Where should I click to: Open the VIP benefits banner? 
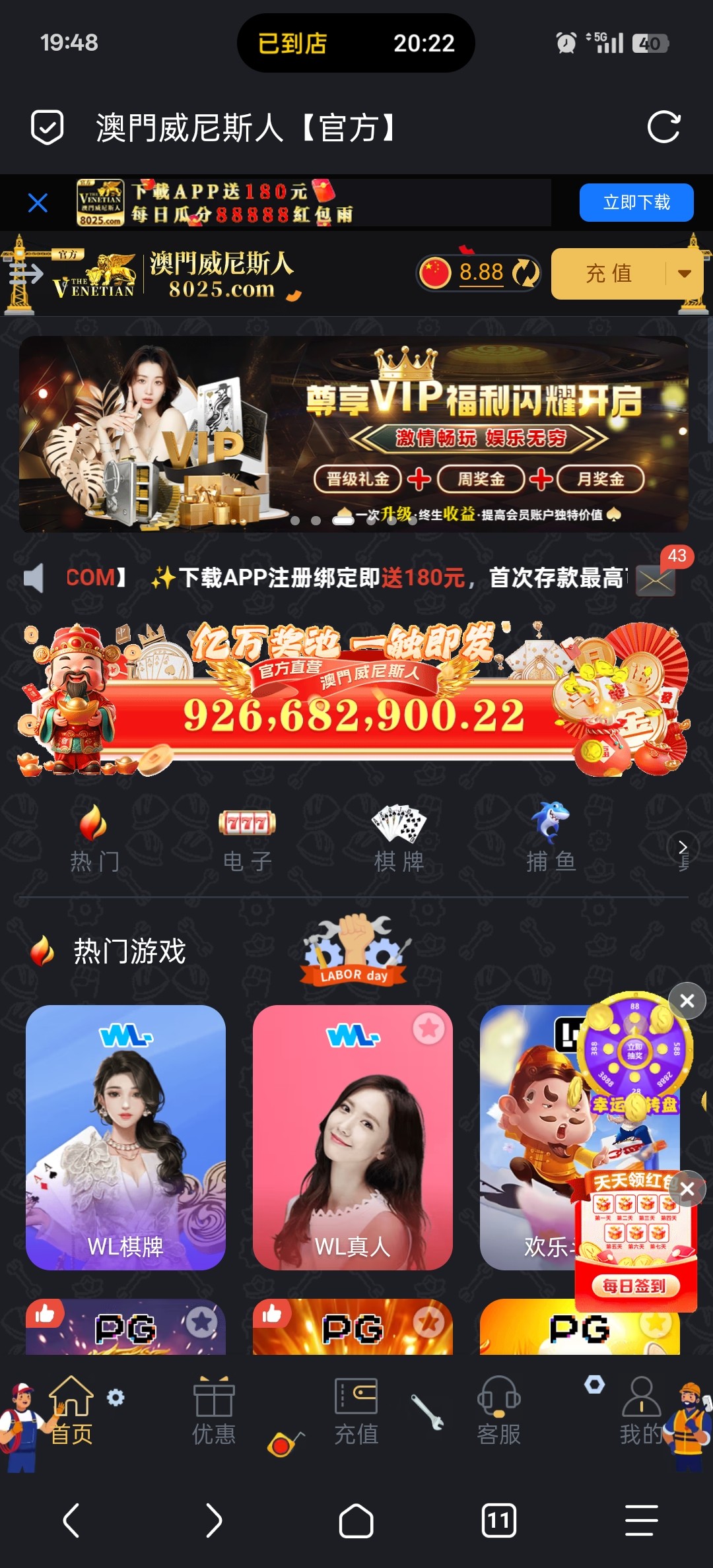pyautogui.click(x=354, y=434)
